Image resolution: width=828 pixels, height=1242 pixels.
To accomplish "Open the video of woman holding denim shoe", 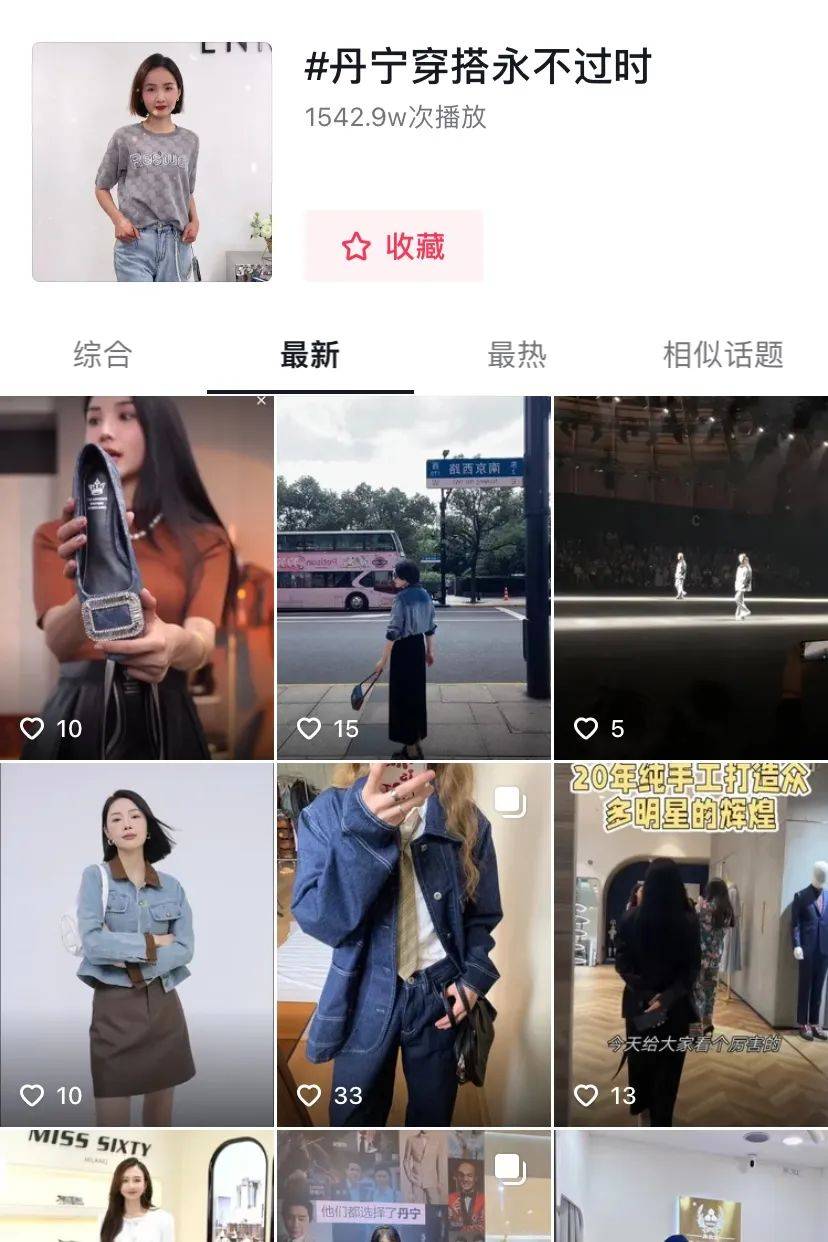I will (136, 578).
